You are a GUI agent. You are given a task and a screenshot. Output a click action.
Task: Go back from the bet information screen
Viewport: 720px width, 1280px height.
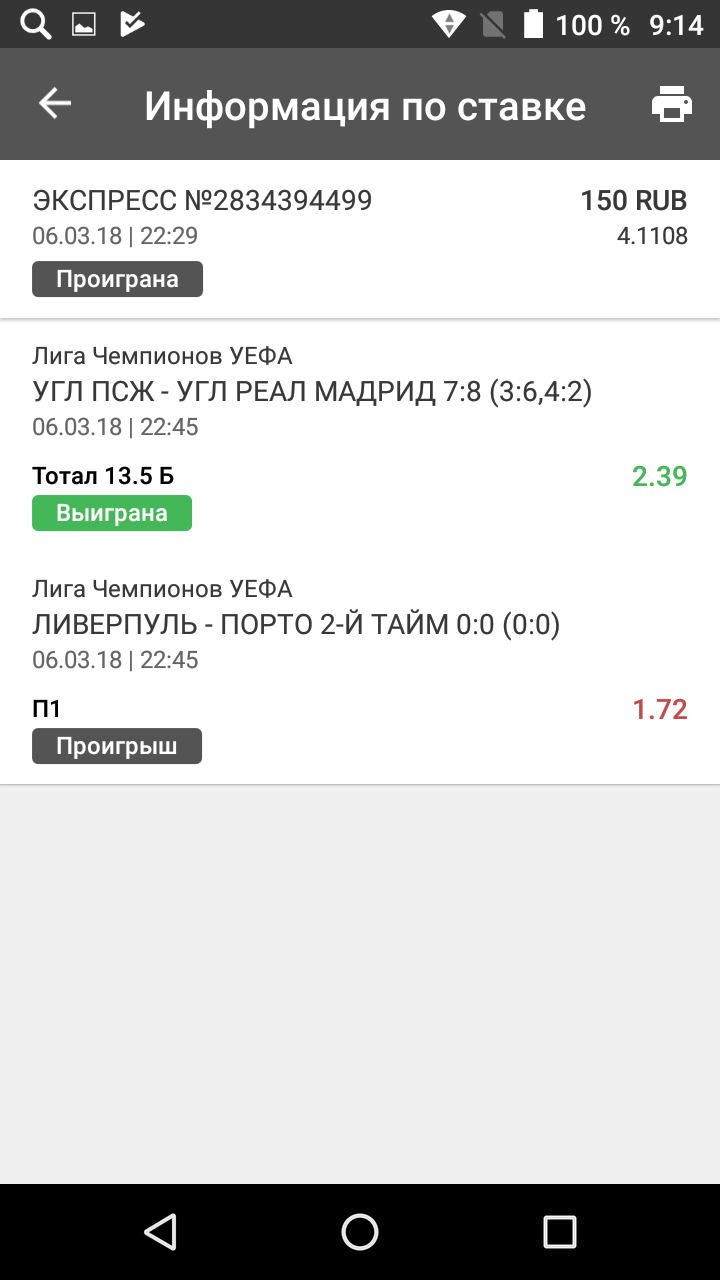point(55,104)
